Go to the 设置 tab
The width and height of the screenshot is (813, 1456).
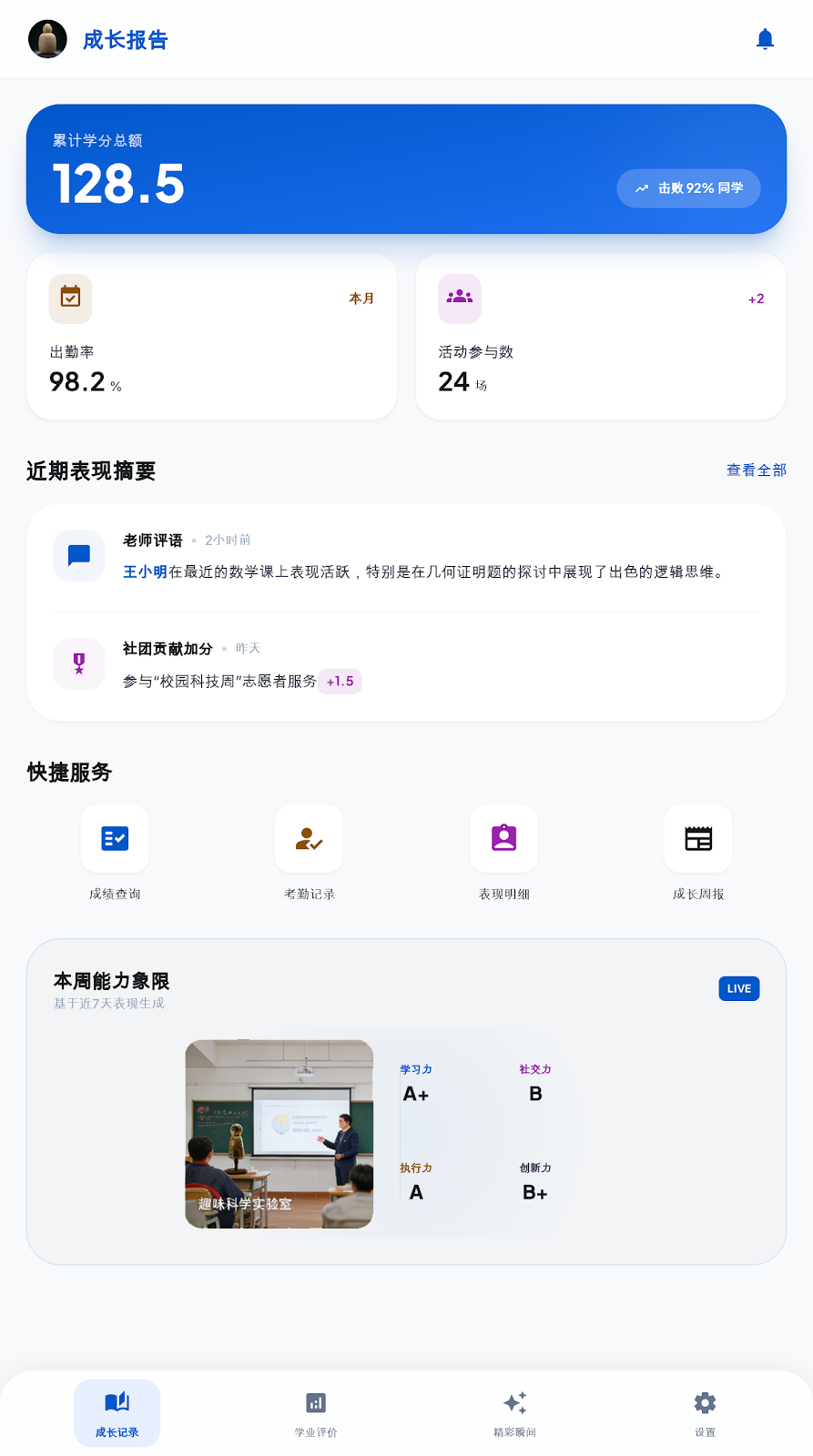click(x=705, y=1412)
